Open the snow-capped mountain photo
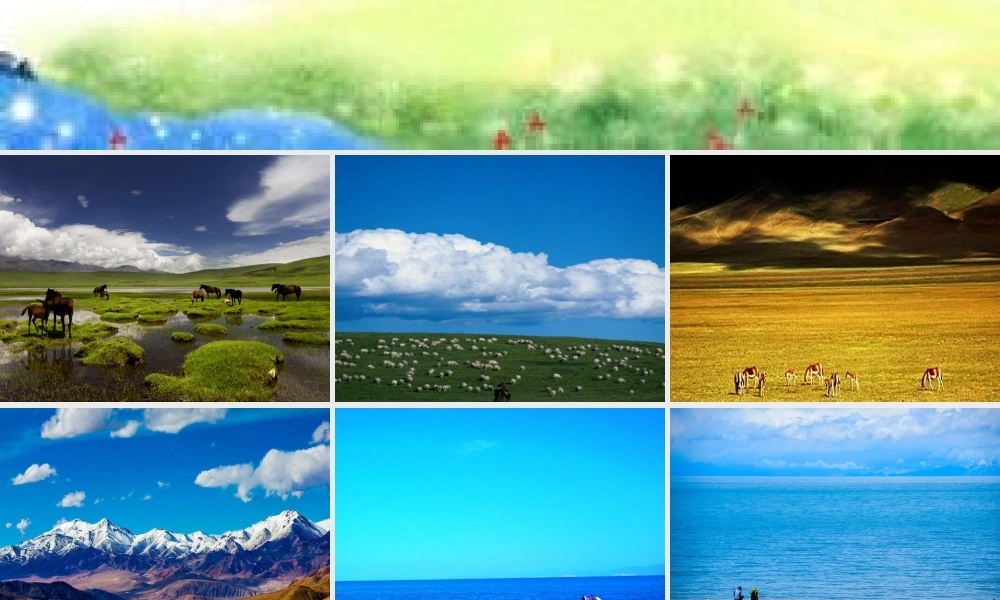Screen dimensions: 1000x600 coord(165,503)
